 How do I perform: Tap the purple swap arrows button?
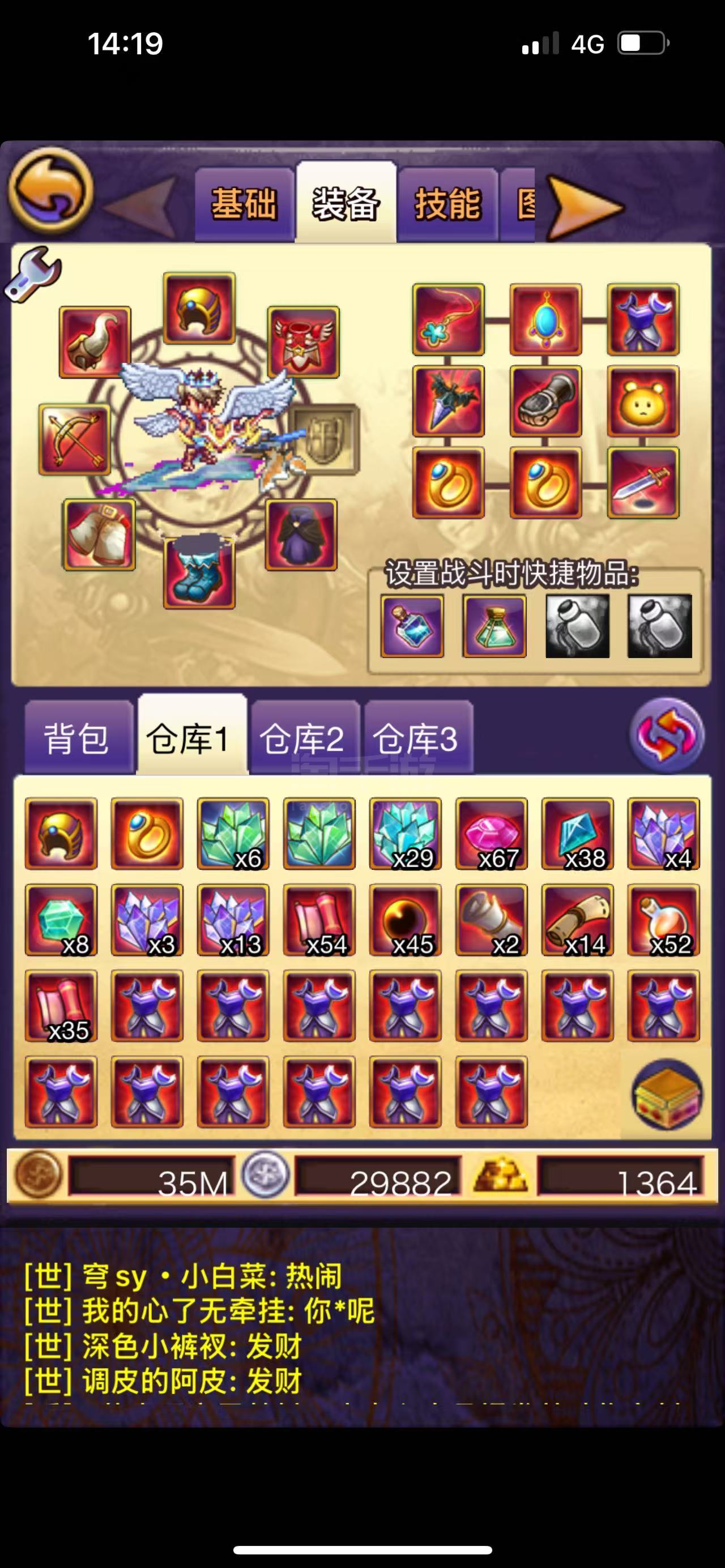667,734
